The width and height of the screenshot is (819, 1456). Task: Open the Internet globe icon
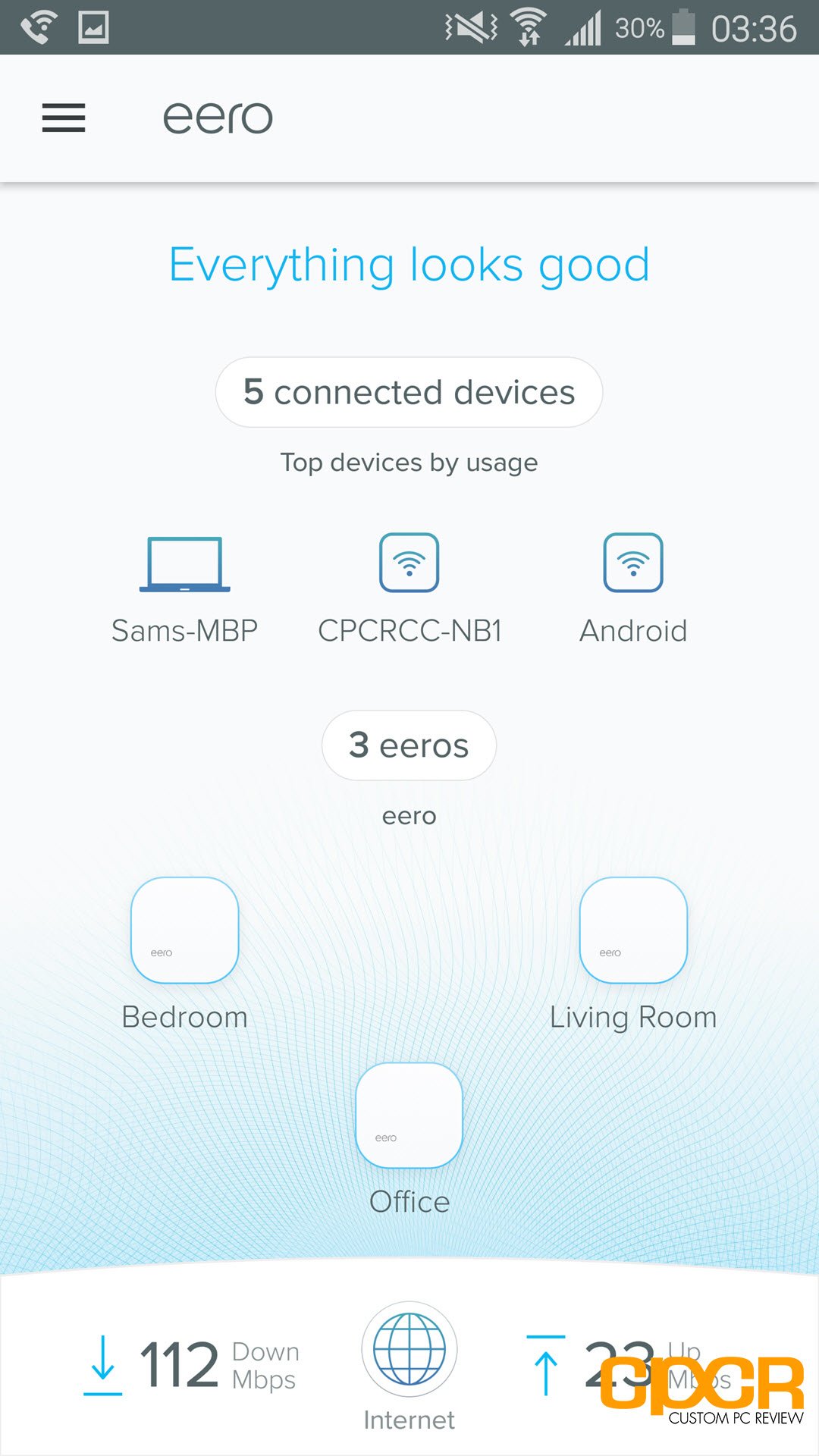click(x=409, y=1350)
